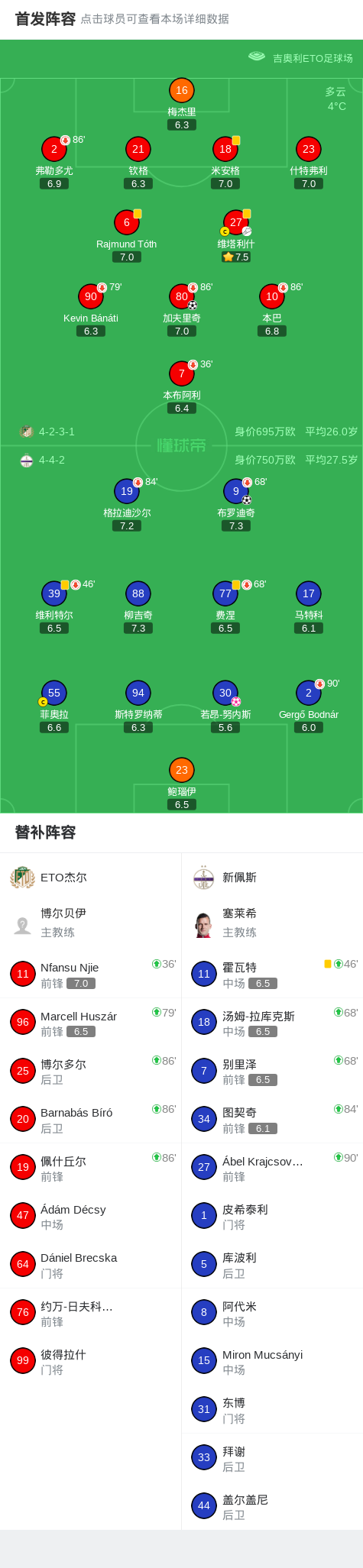Tap player 若昂-努内斯 number 30
Viewport: 363px width, 1568px height.
coord(225,706)
